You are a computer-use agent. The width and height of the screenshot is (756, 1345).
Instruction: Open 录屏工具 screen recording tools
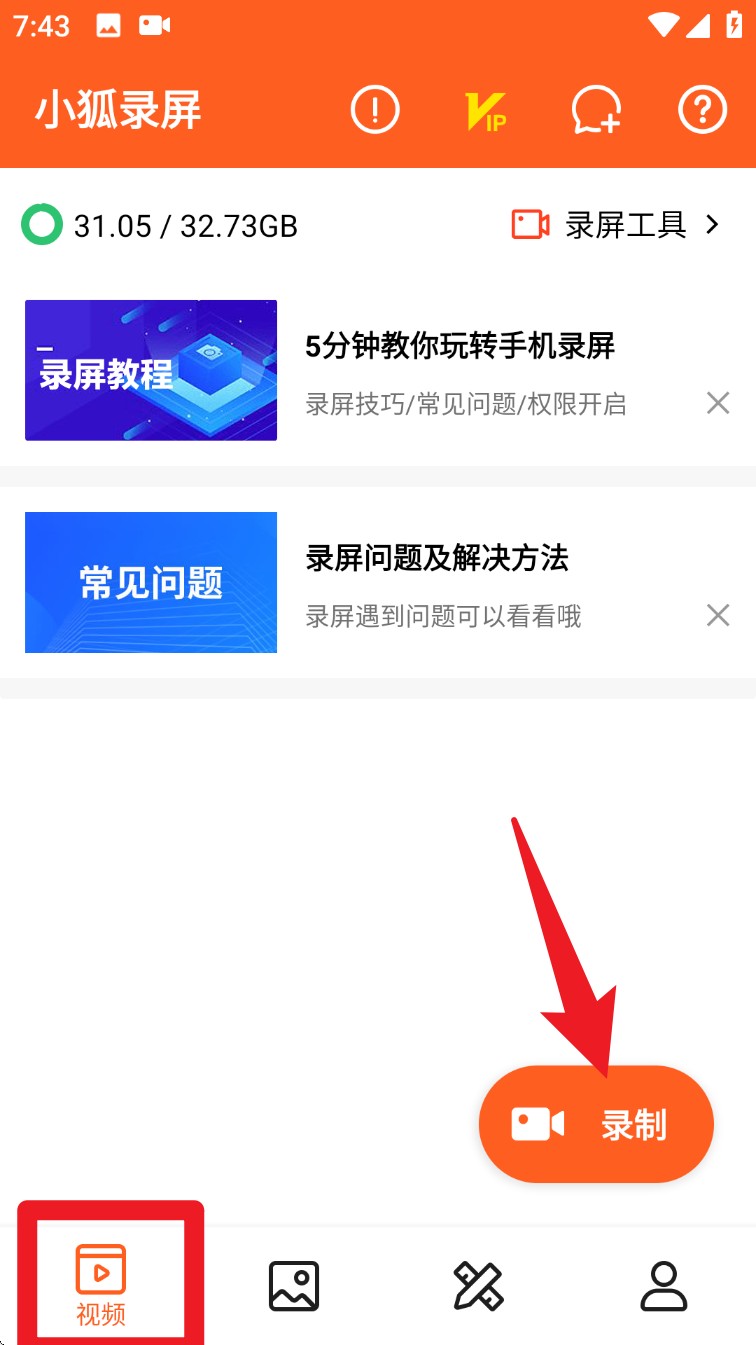point(616,225)
